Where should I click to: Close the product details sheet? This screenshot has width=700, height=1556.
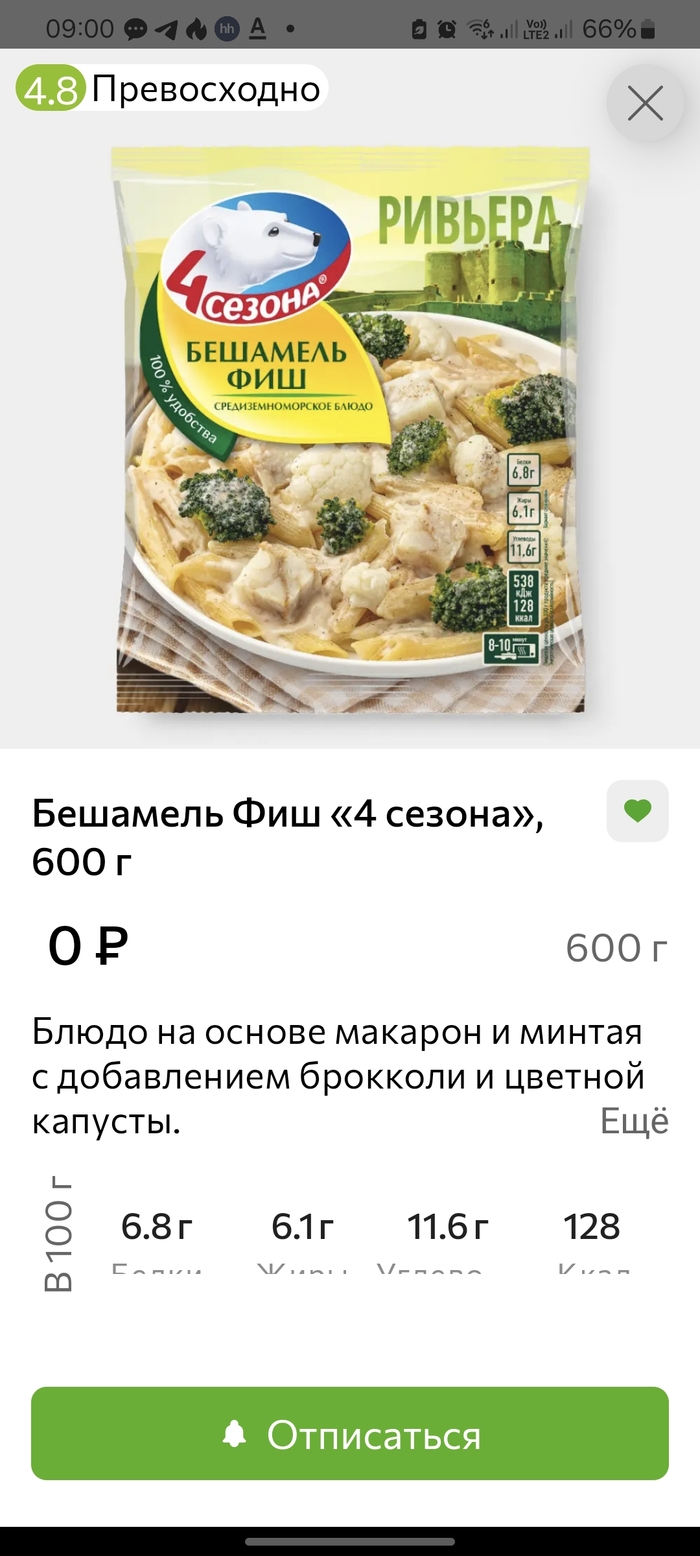645,103
